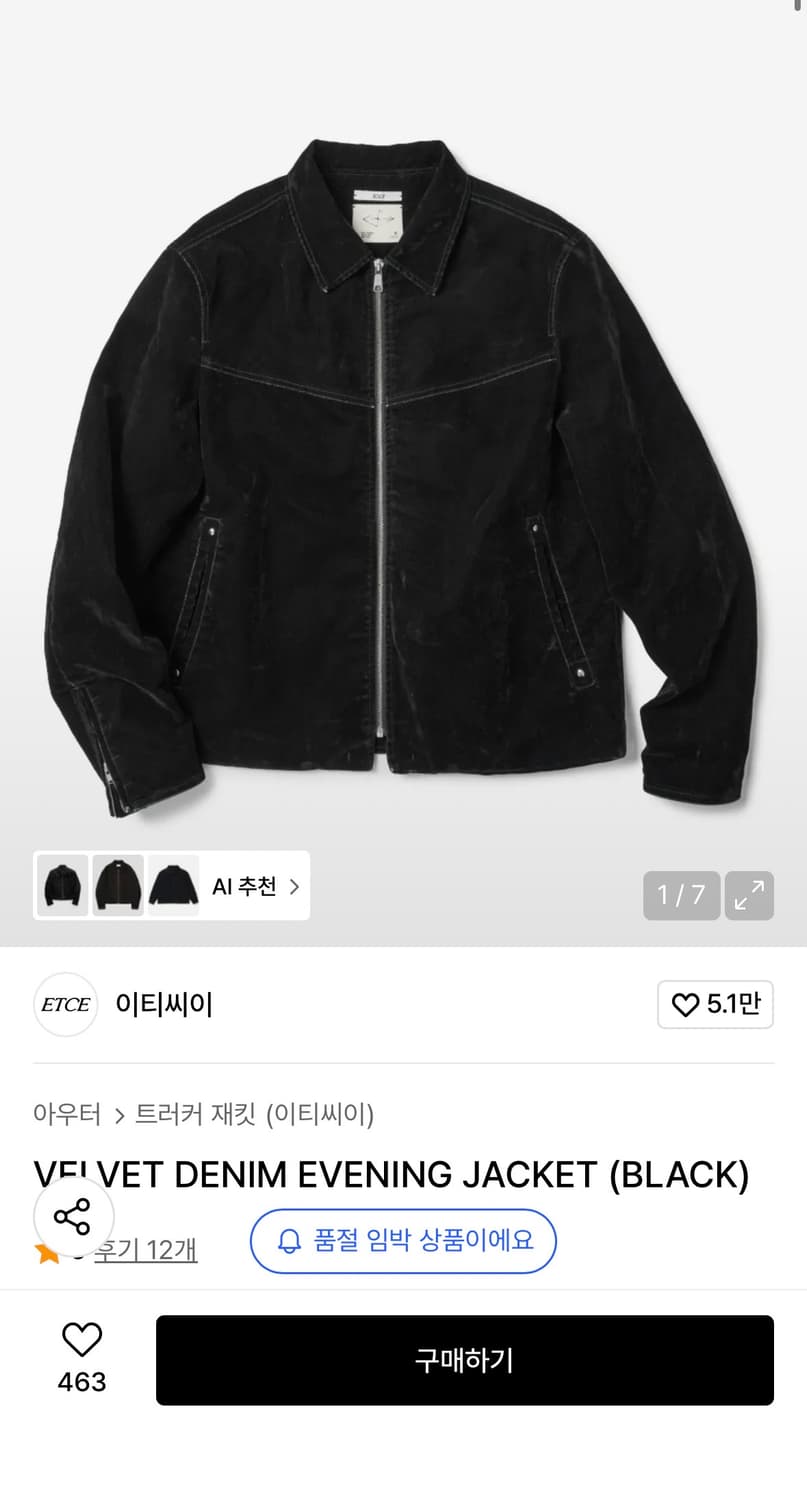The width and height of the screenshot is (807, 1500).
Task: Tap the fullscreen expand icon on the product image
Action: 749,895
